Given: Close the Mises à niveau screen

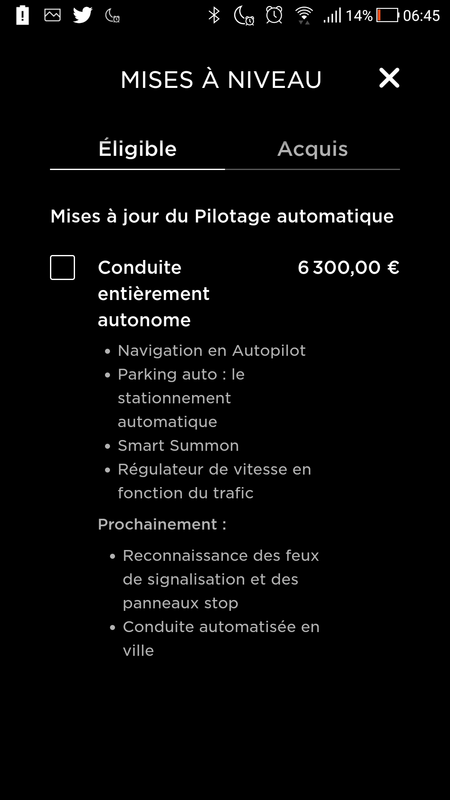Looking at the screenshot, I should click(x=389, y=78).
